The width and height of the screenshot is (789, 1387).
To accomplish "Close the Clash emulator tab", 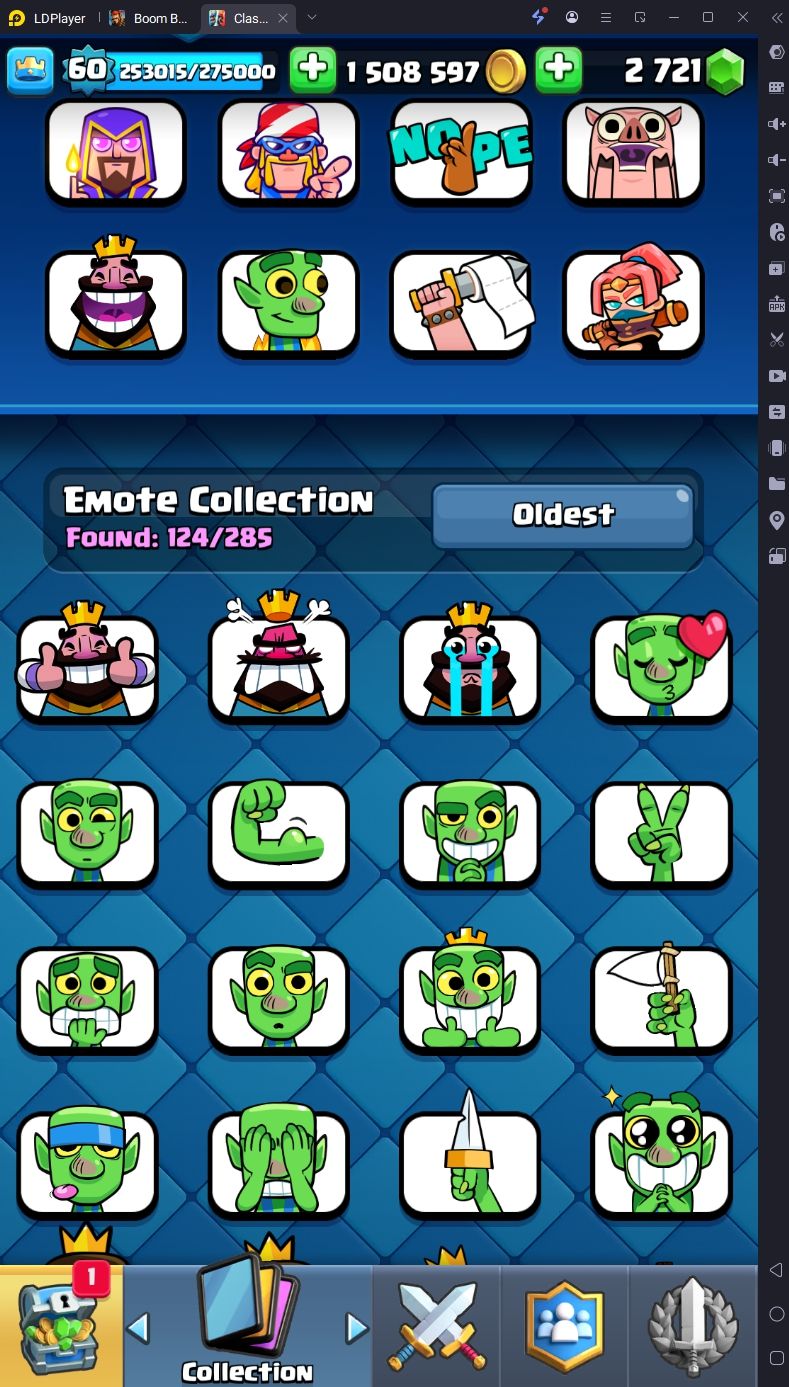I will coord(283,18).
